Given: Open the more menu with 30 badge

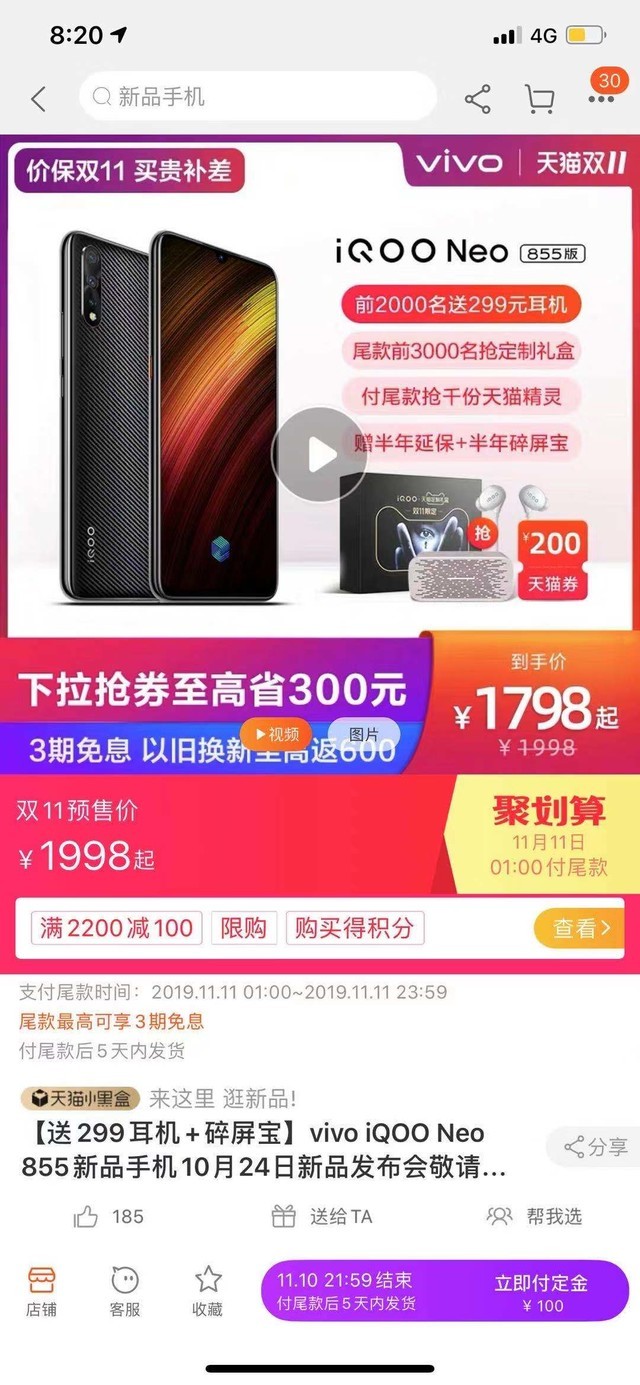Looking at the screenshot, I should click(602, 97).
